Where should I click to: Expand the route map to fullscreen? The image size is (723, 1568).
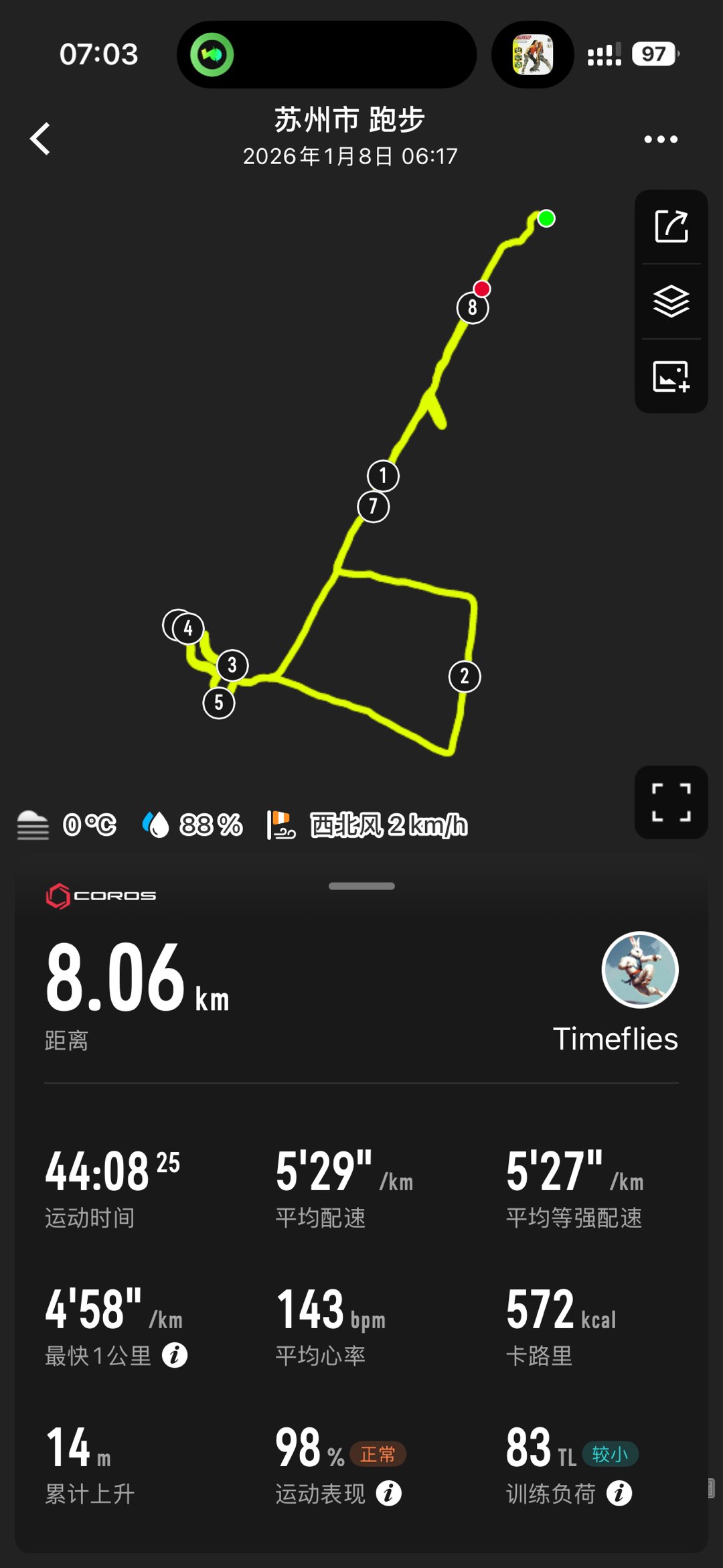pyautogui.click(x=671, y=802)
